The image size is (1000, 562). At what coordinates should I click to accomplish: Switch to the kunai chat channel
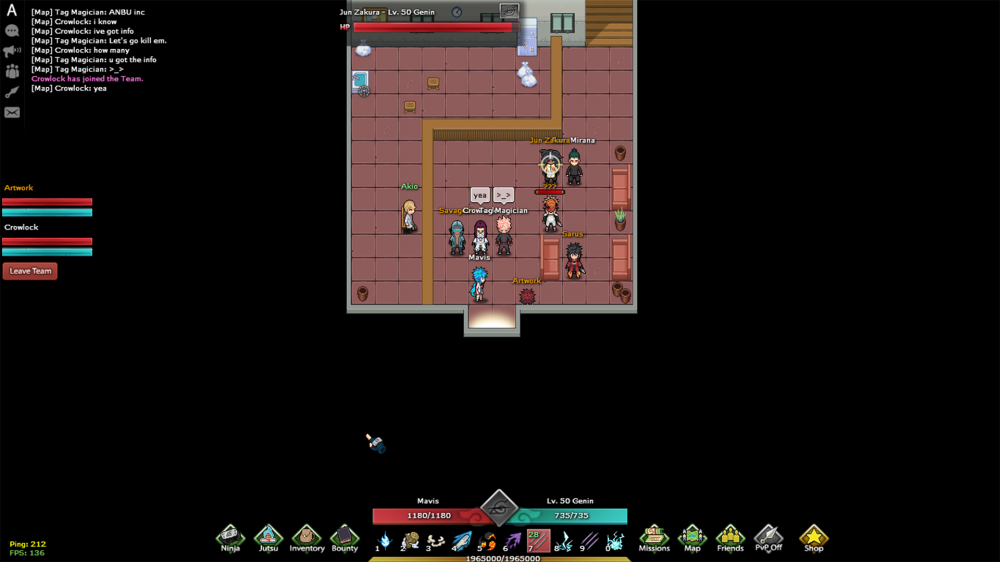tap(12, 92)
